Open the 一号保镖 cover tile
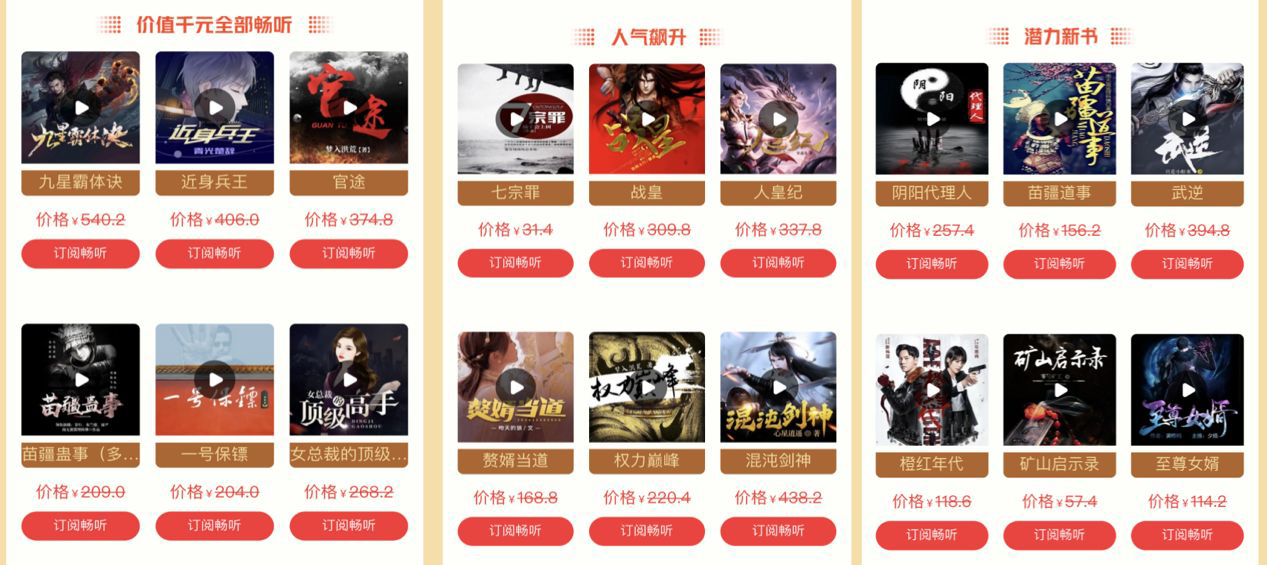The width and height of the screenshot is (1267, 565). click(214, 380)
